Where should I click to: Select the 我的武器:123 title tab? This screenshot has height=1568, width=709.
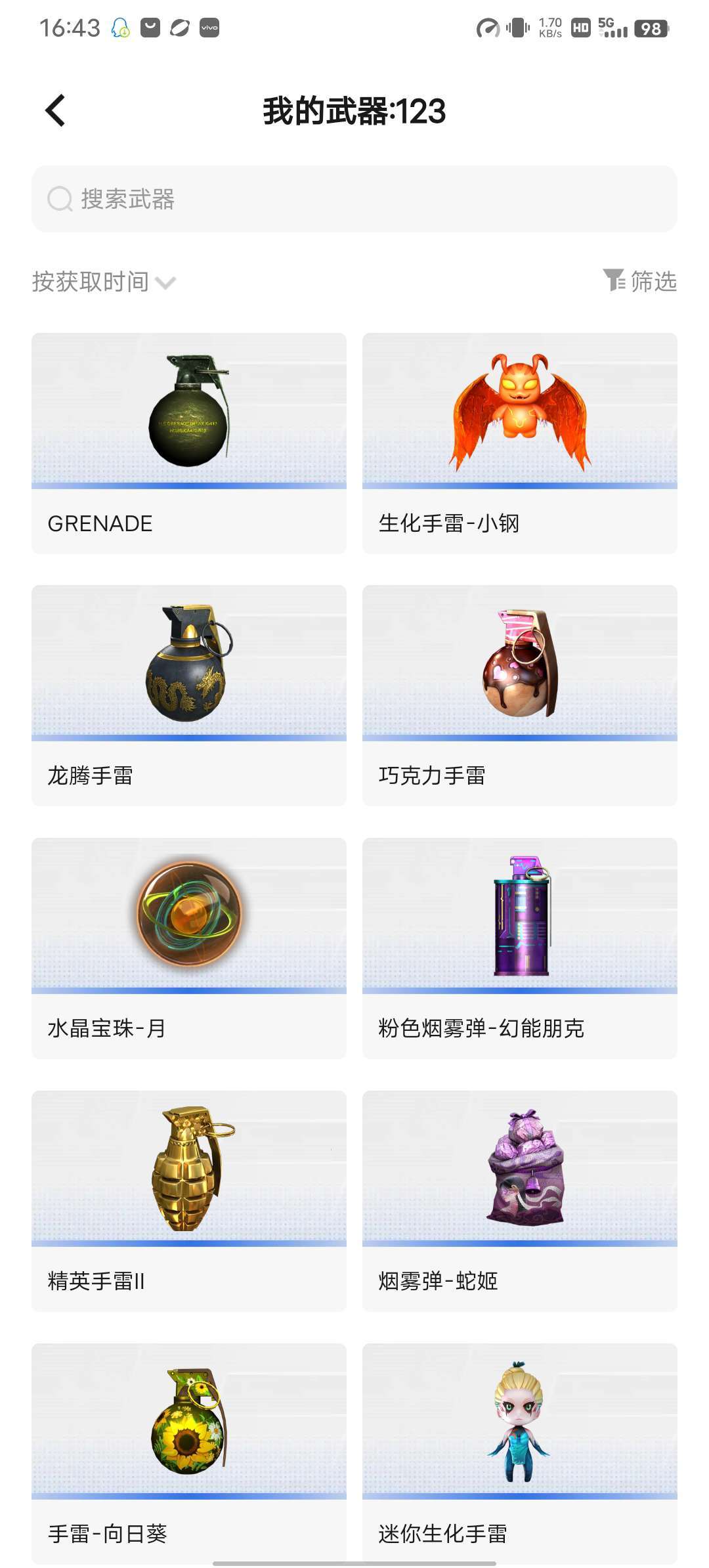(x=354, y=110)
